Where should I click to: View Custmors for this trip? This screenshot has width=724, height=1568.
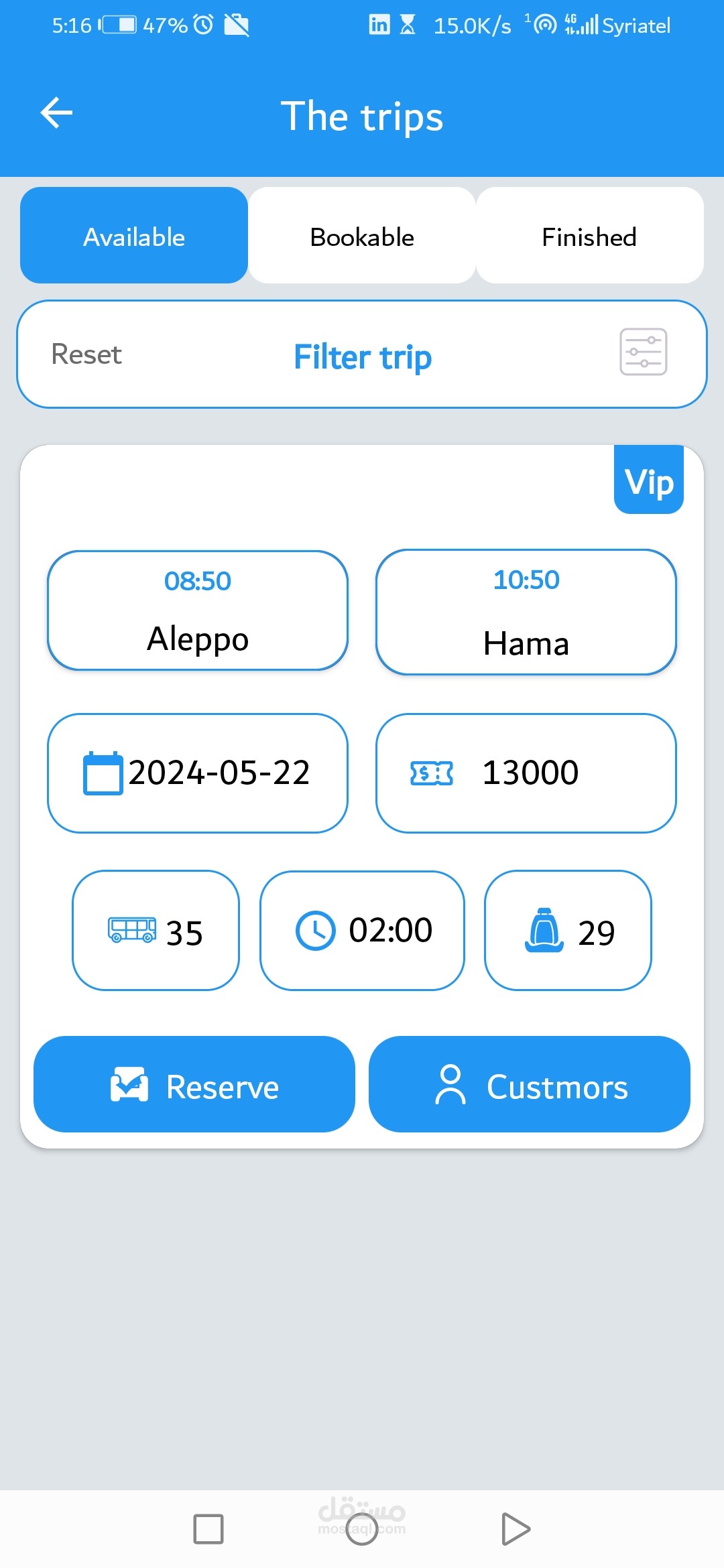(530, 1084)
